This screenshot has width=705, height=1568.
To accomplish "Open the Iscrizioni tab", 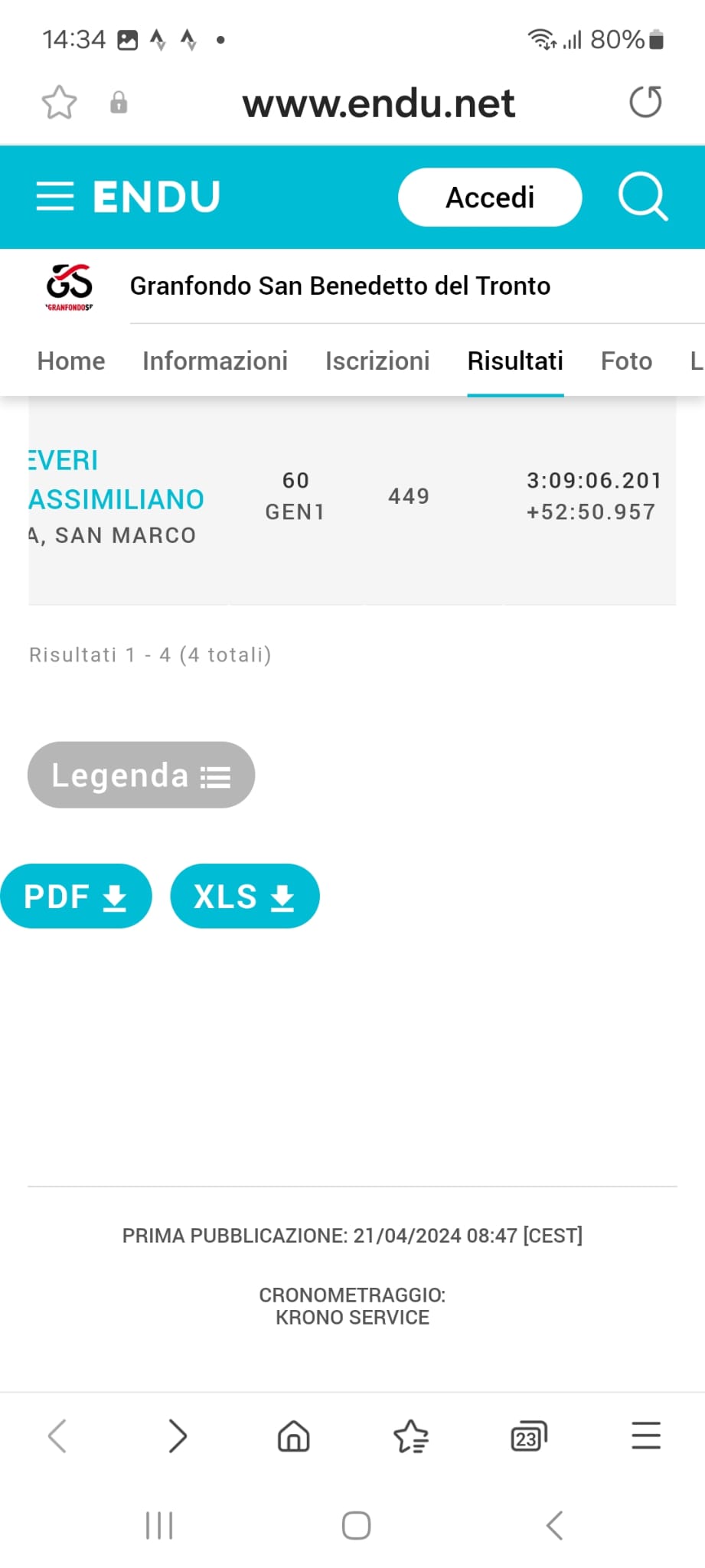I will click(x=377, y=361).
